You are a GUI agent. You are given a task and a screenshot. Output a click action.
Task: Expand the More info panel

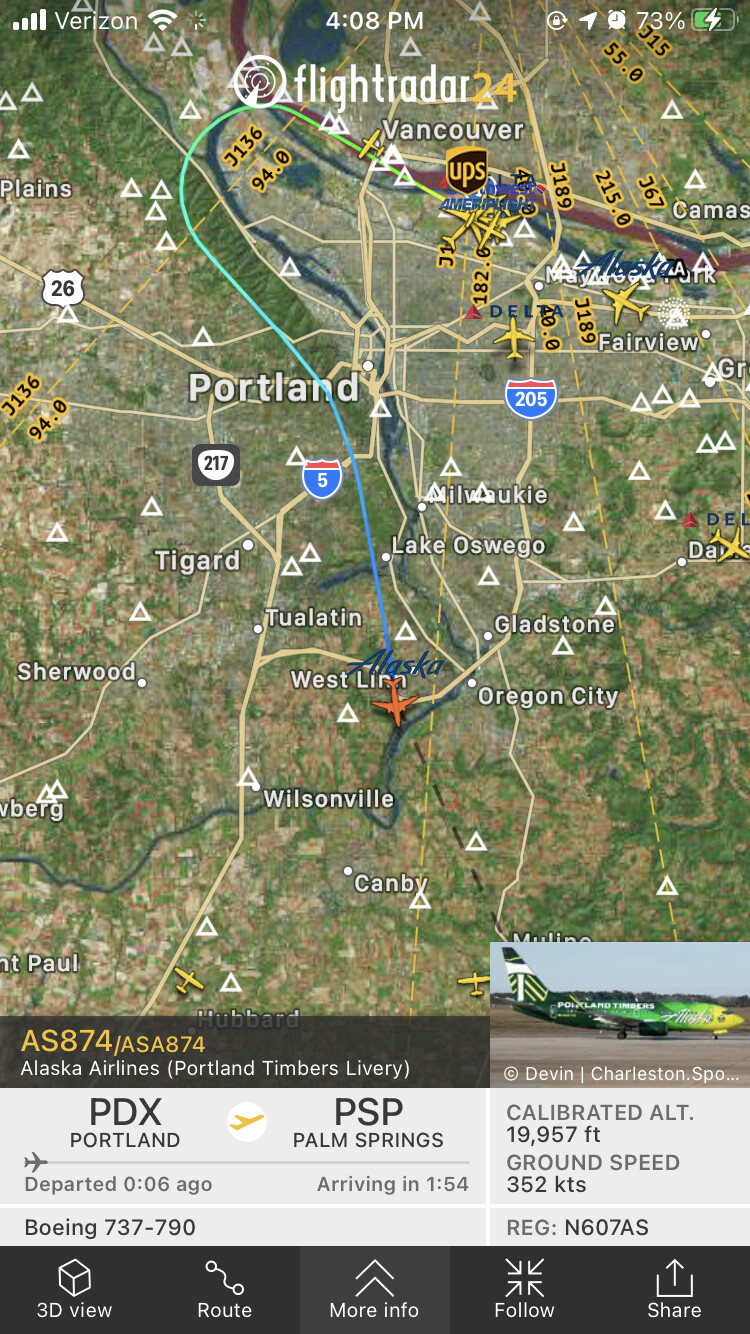[374, 1290]
